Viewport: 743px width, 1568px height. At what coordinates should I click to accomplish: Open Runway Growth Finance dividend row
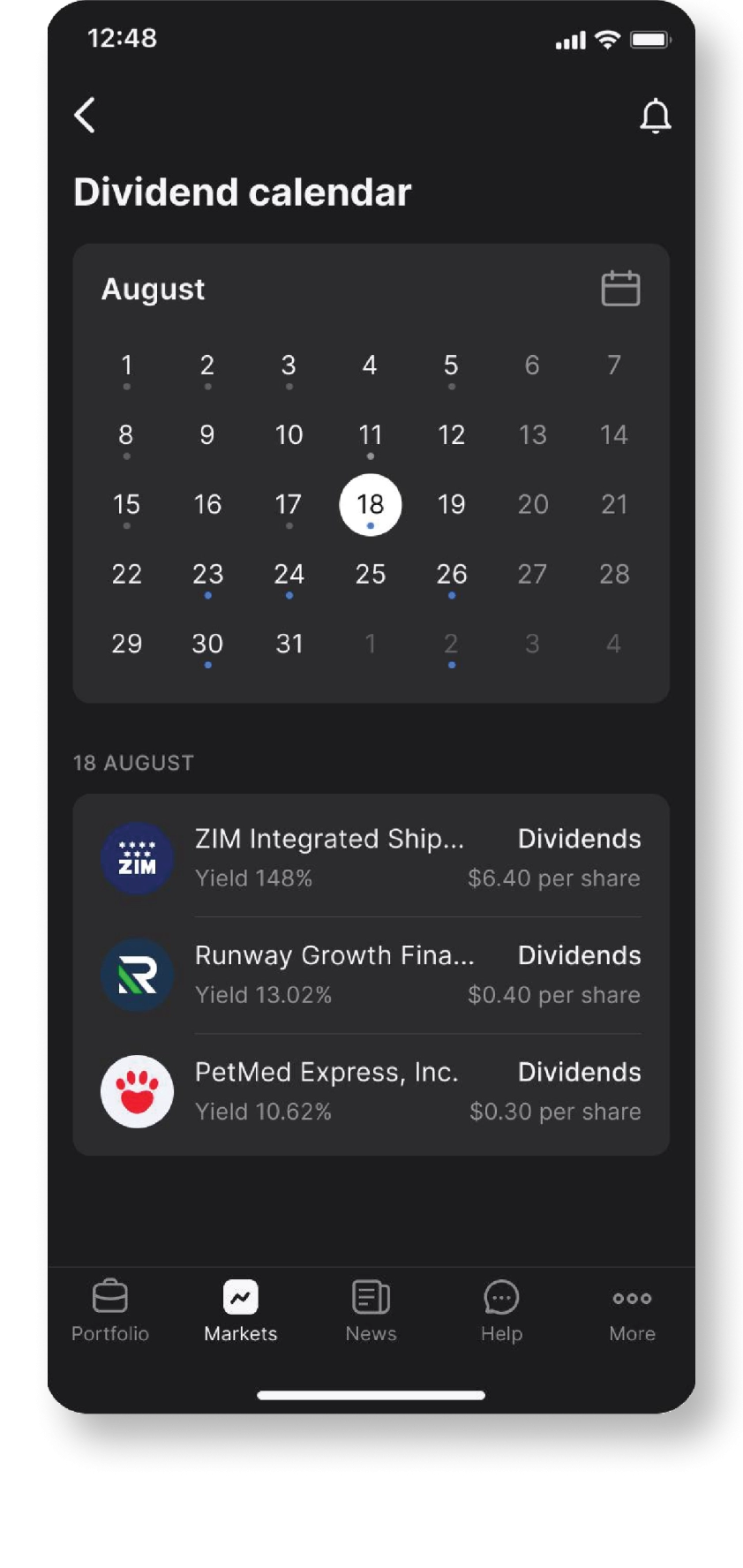click(x=371, y=974)
